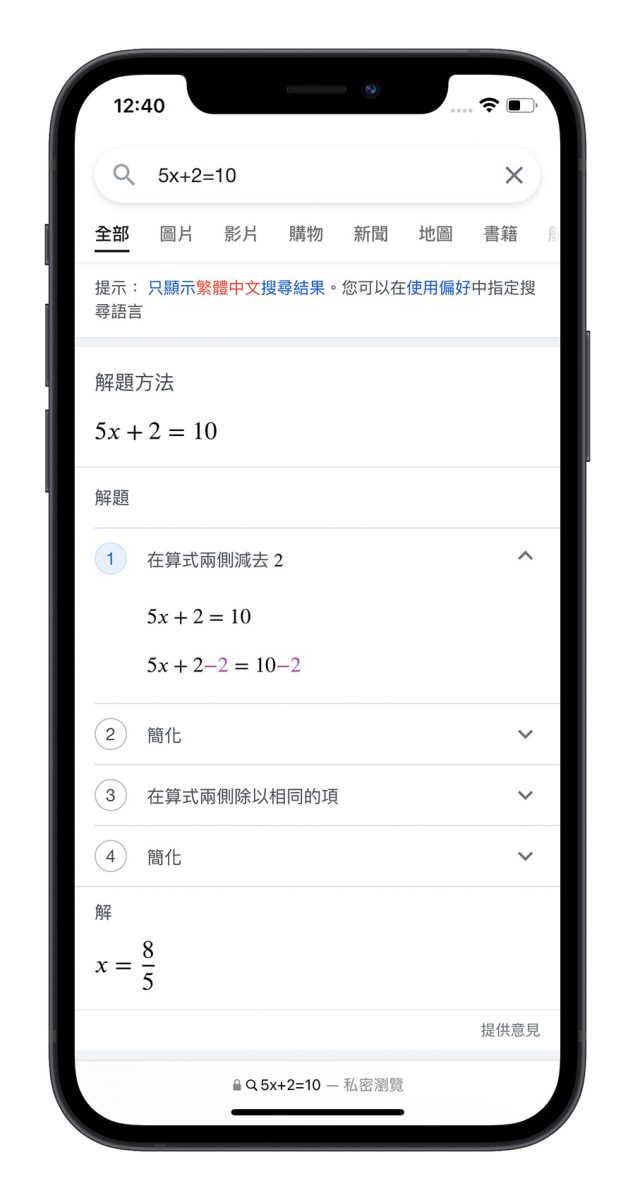Open the 購物 tab
Image resolution: width=635 pixels, height=1200 pixels.
coord(306,234)
